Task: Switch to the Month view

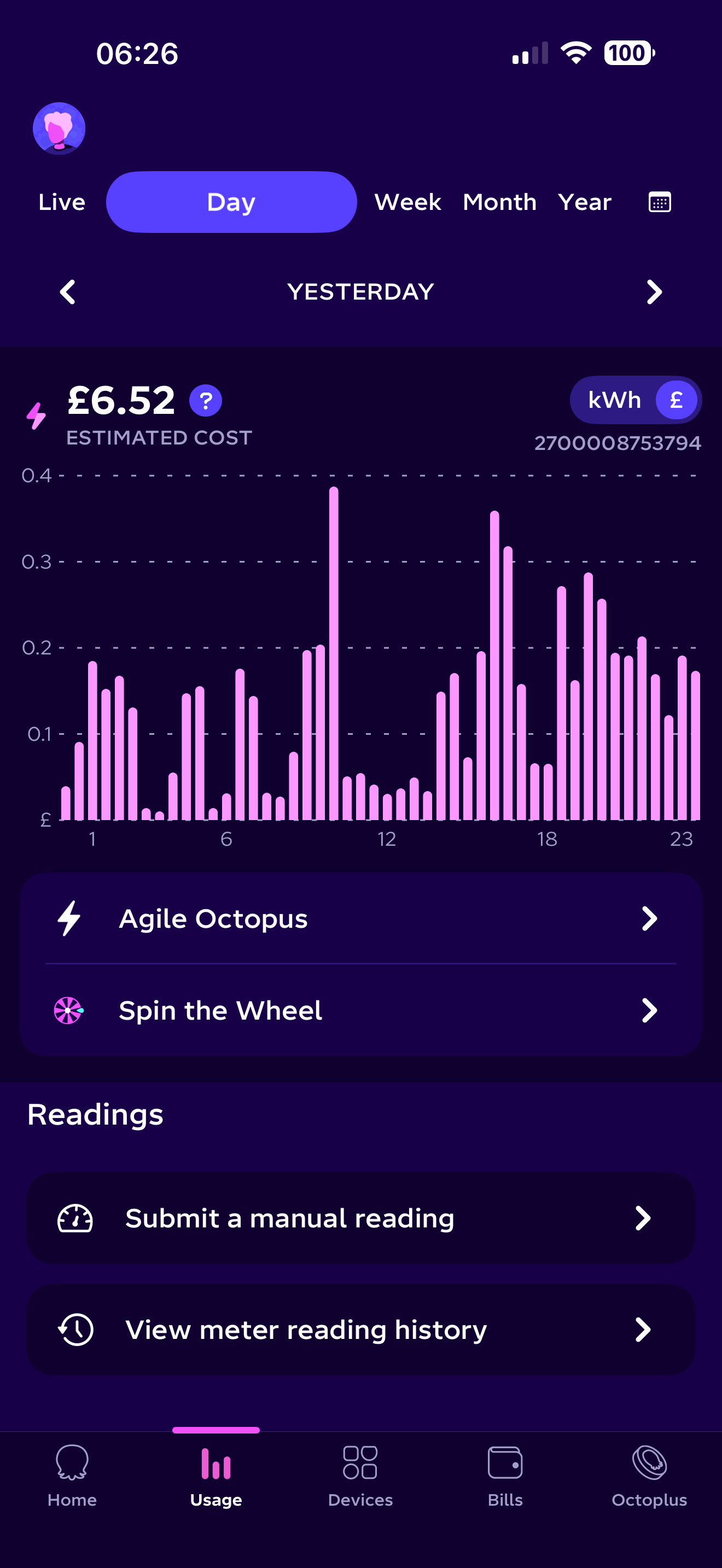Action: (499, 202)
